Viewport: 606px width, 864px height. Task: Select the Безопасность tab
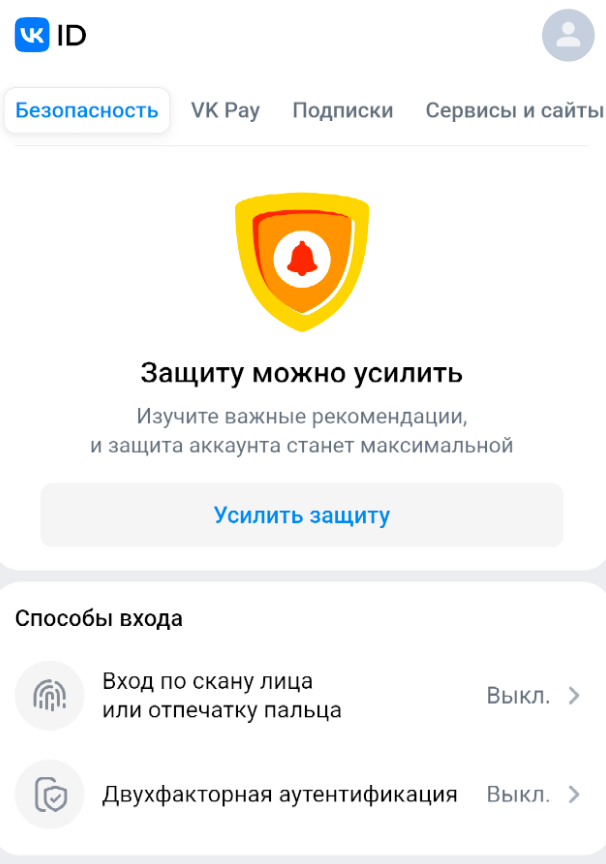[87, 111]
